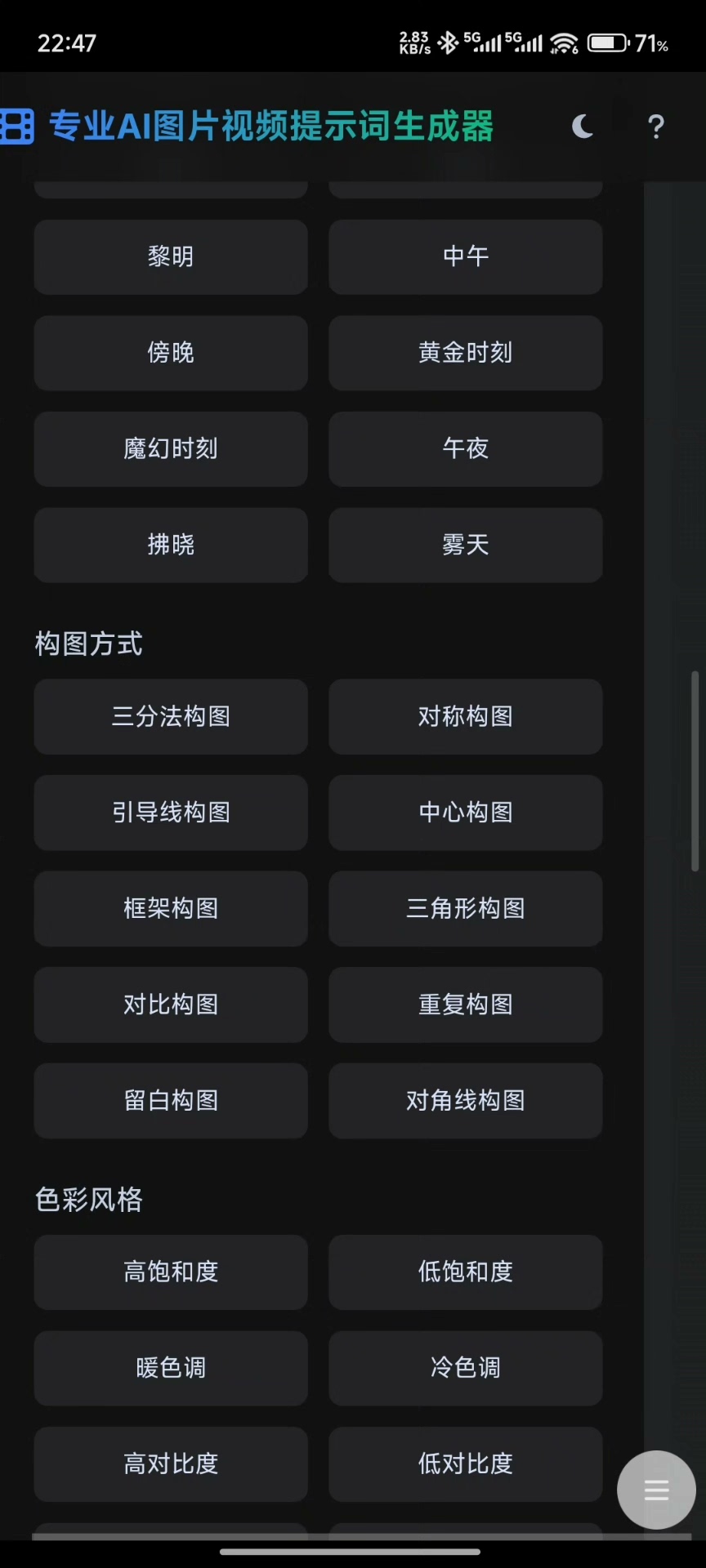Screen dimensions: 706x1568
Task: Open the help question mark
Action: point(655,127)
